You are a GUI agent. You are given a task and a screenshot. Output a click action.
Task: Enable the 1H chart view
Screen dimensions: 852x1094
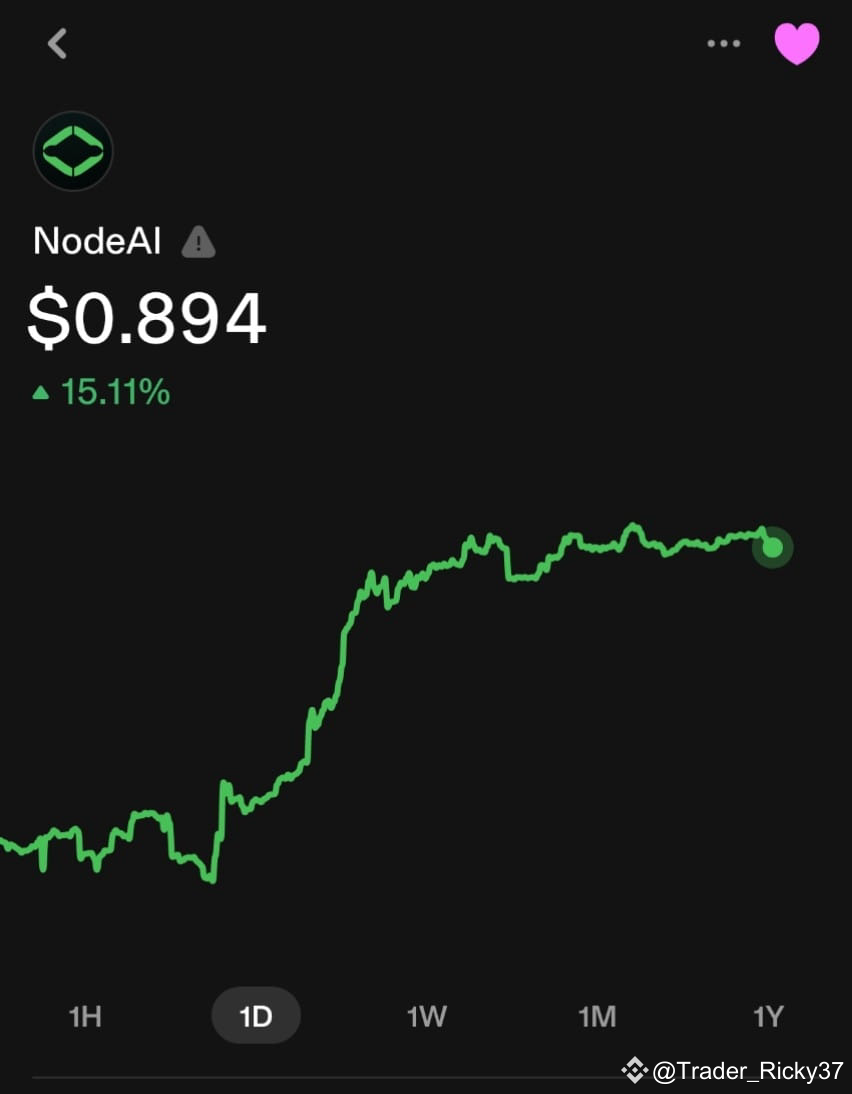(x=85, y=1014)
